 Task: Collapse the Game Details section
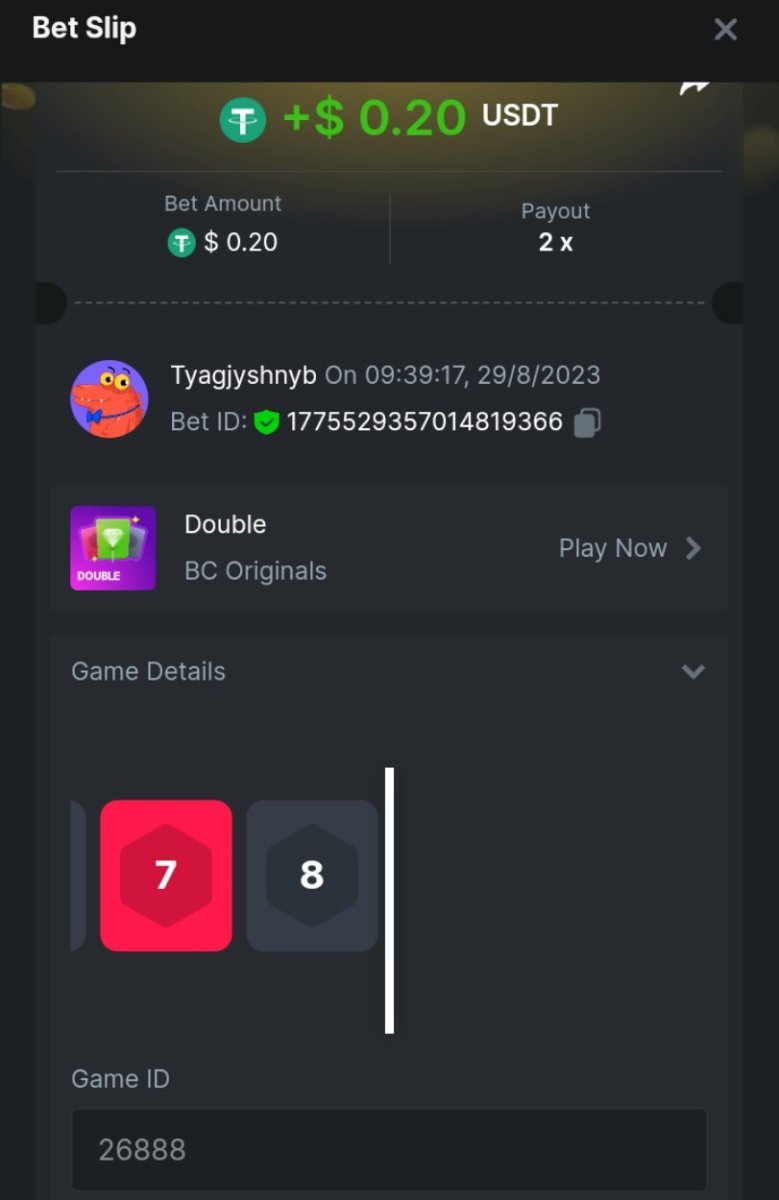(x=693, y=671)
